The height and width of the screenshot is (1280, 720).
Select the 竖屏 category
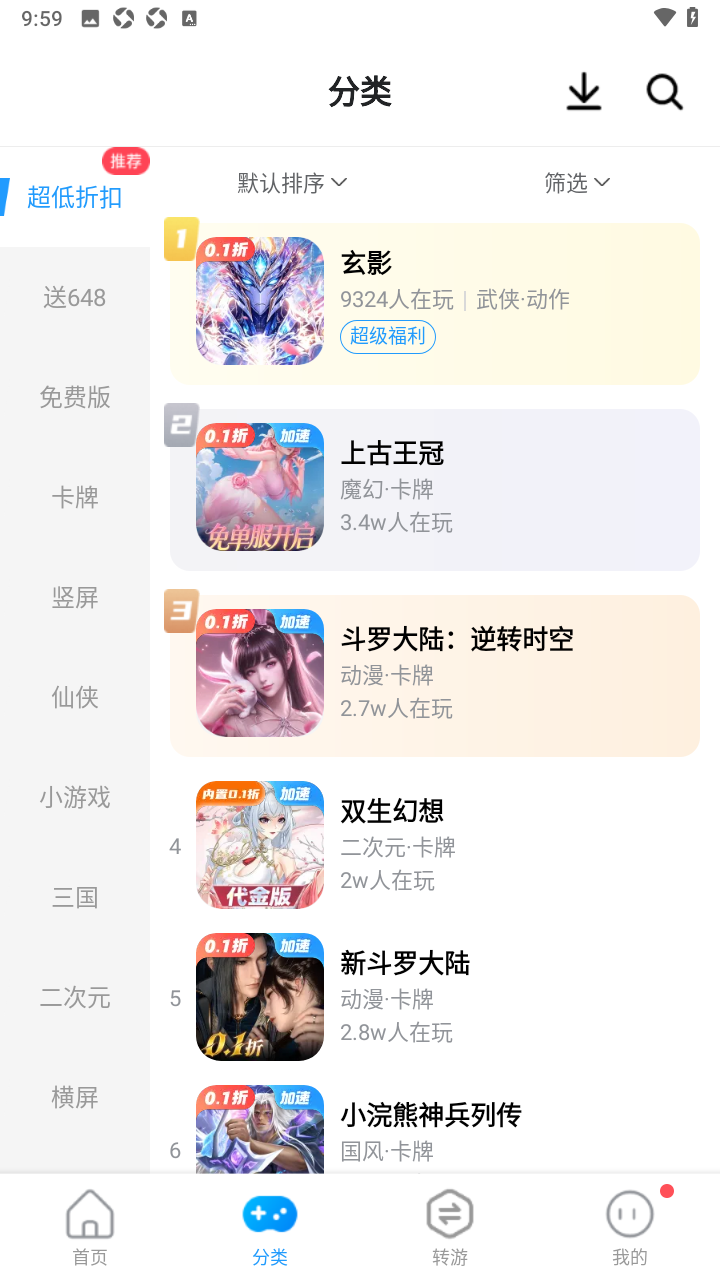tap(75, 597)
